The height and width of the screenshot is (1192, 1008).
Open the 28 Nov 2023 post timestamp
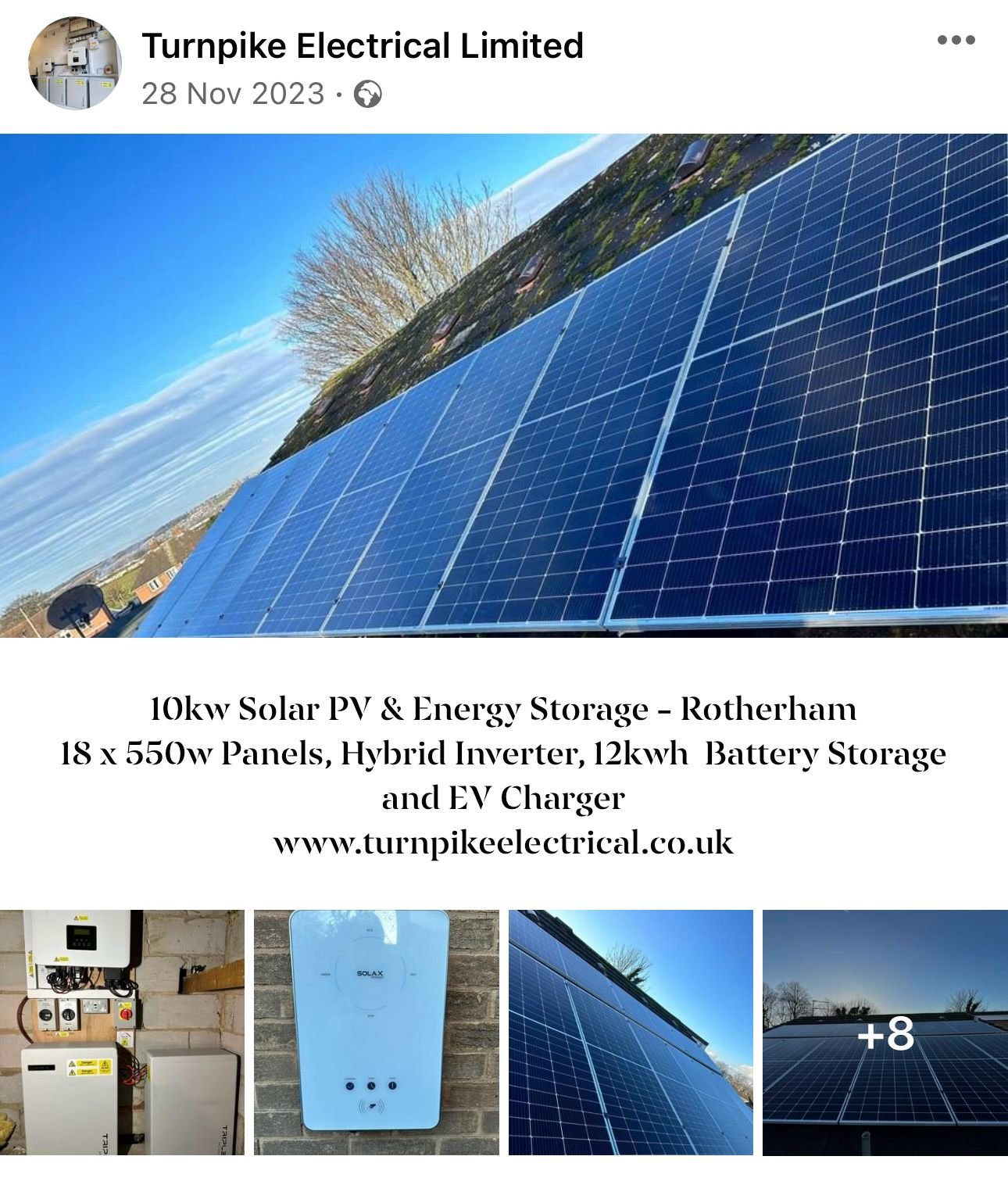[233, 94]
